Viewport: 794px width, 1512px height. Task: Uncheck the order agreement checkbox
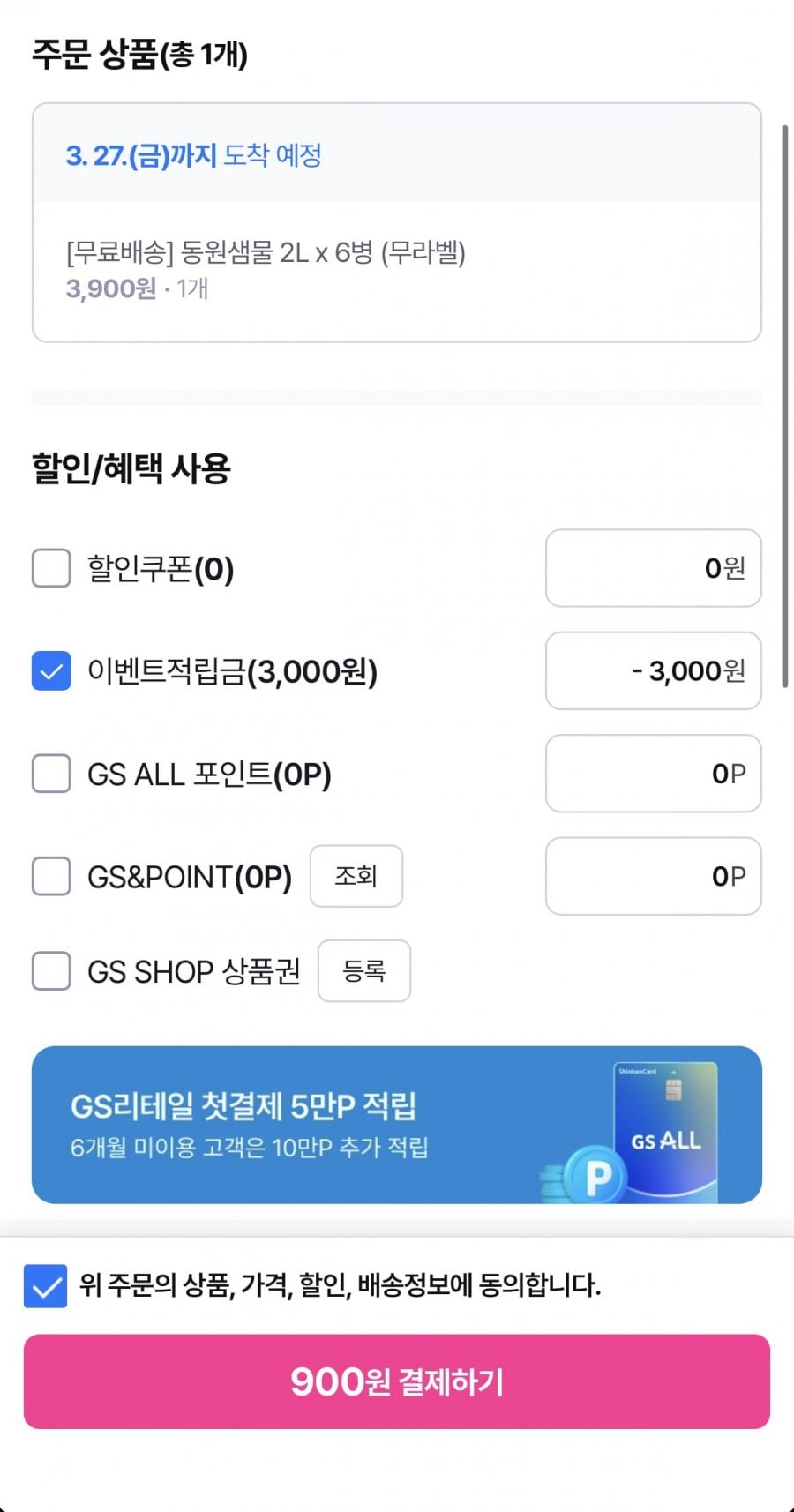click(x=45, y=1285)
